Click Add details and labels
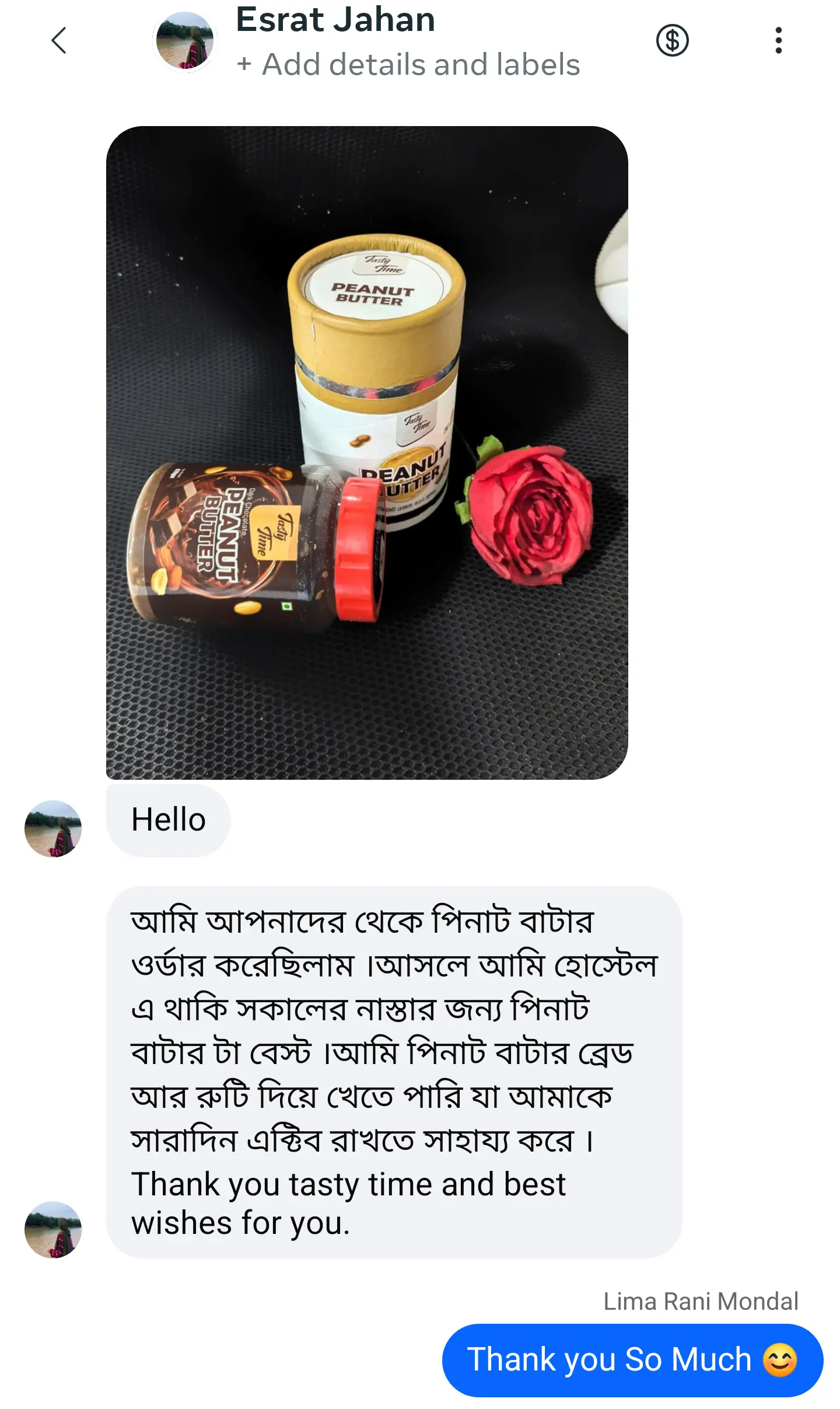This screenshot has height=1409, width=840. click(x=408, y=64)
